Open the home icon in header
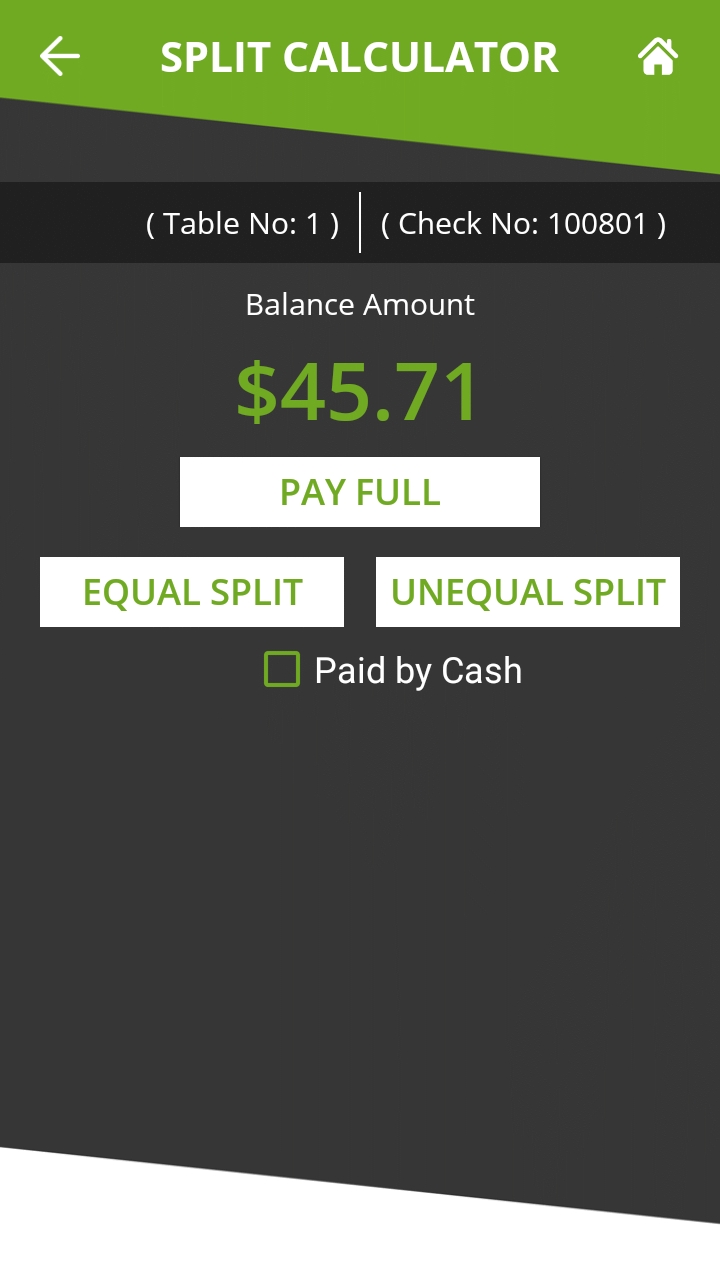 point(658,57)
